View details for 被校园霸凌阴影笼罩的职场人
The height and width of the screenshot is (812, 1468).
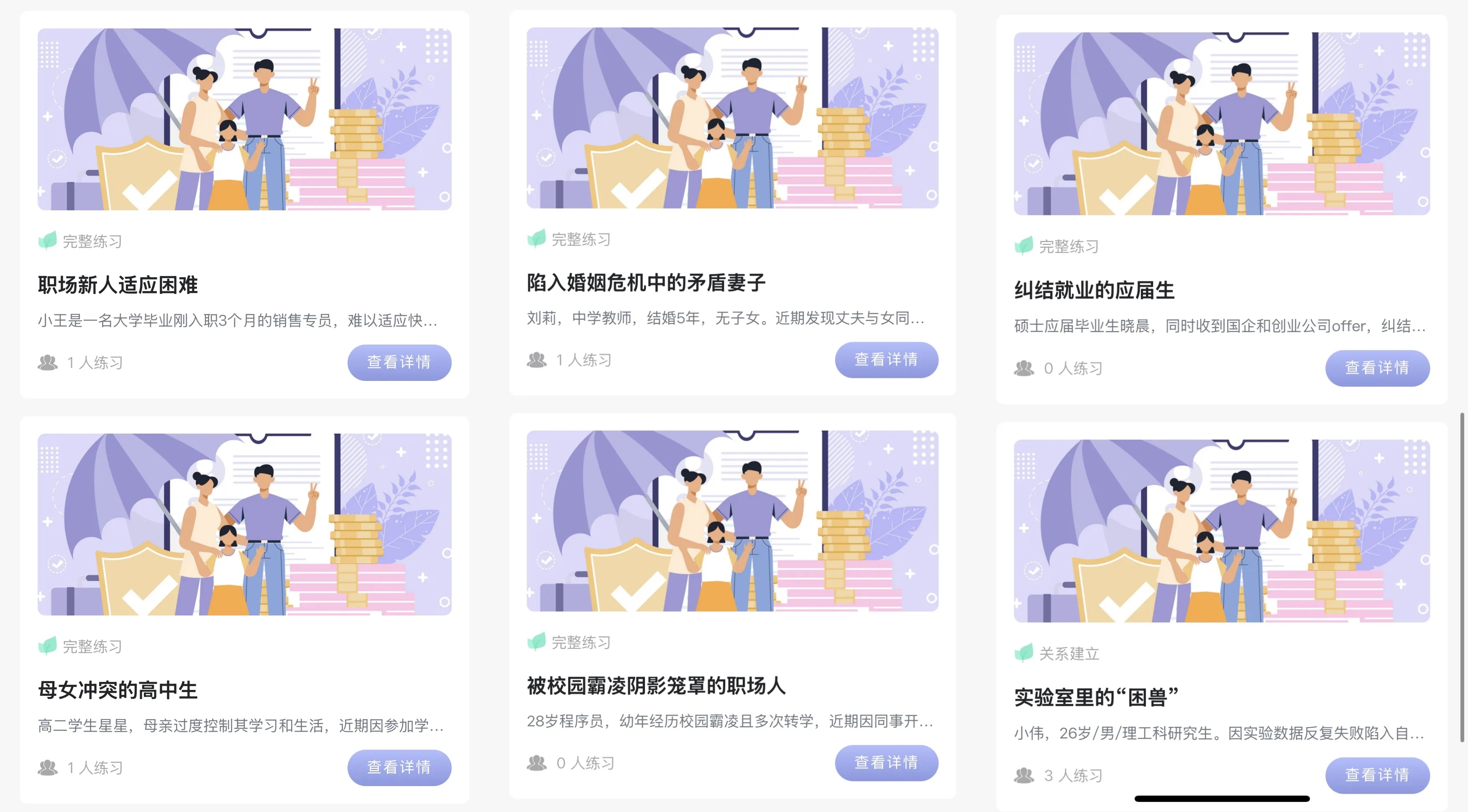(886, 762)
